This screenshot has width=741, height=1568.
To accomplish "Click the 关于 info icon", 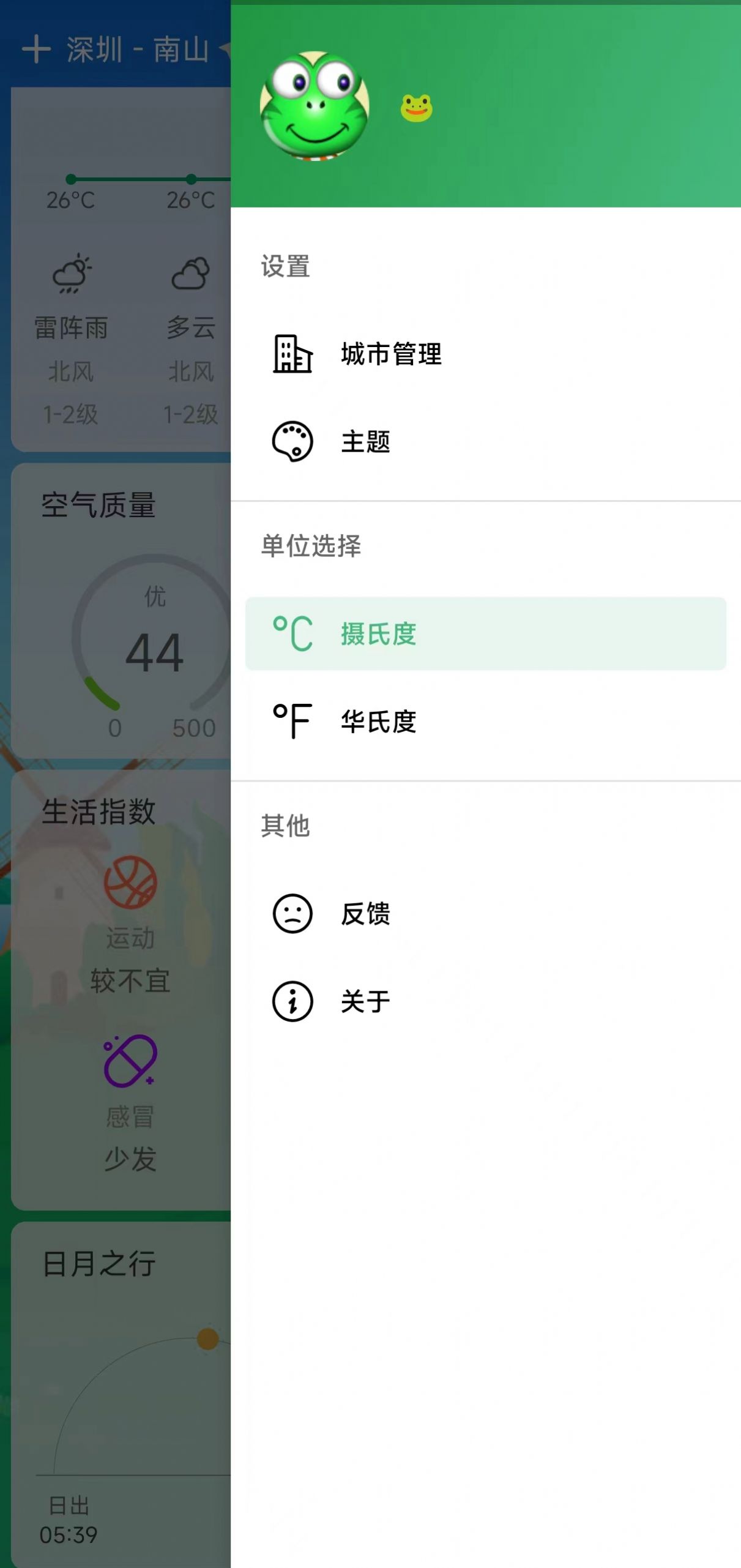I will [293, 1002].
